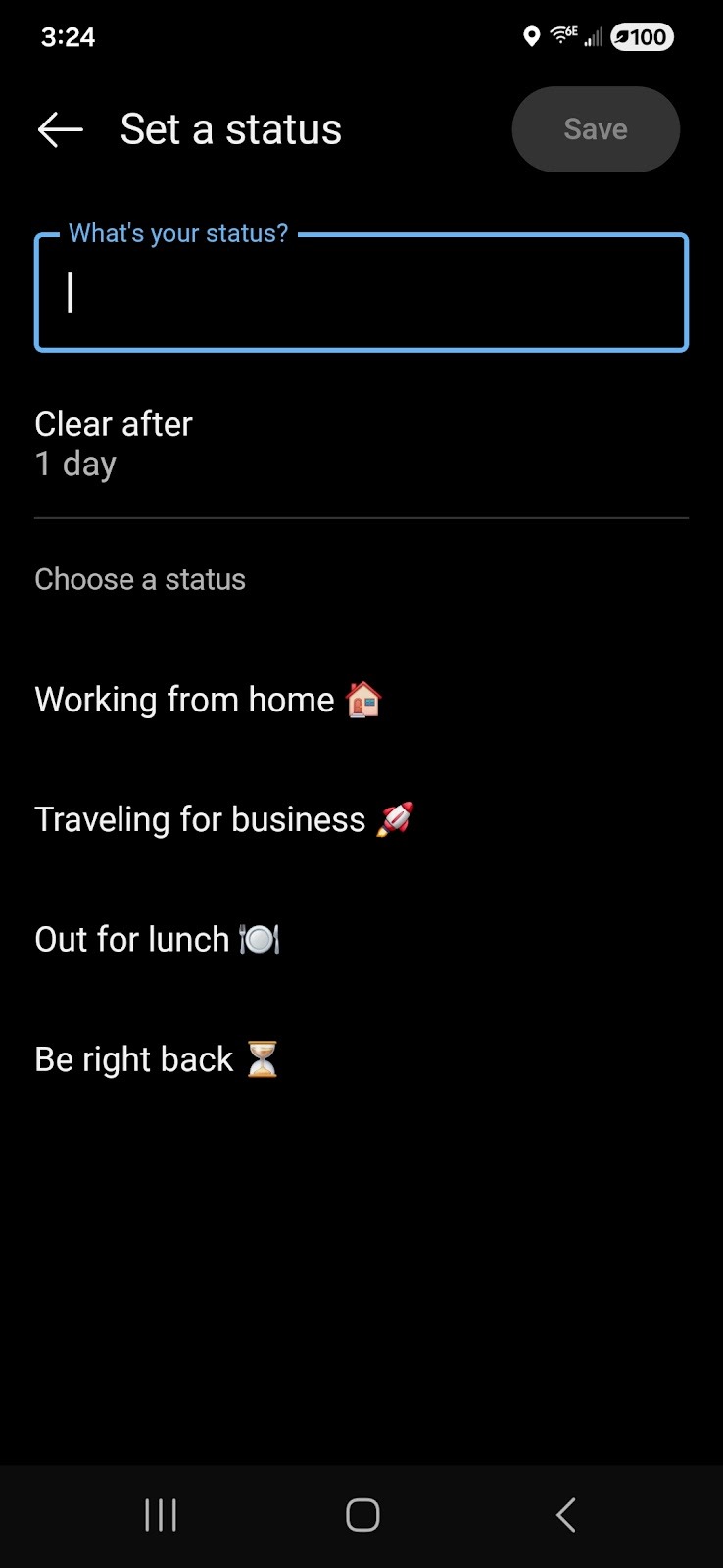Tap the Save button
Viewport: 723px width, 1568px height.
click(x=596, y=129)
